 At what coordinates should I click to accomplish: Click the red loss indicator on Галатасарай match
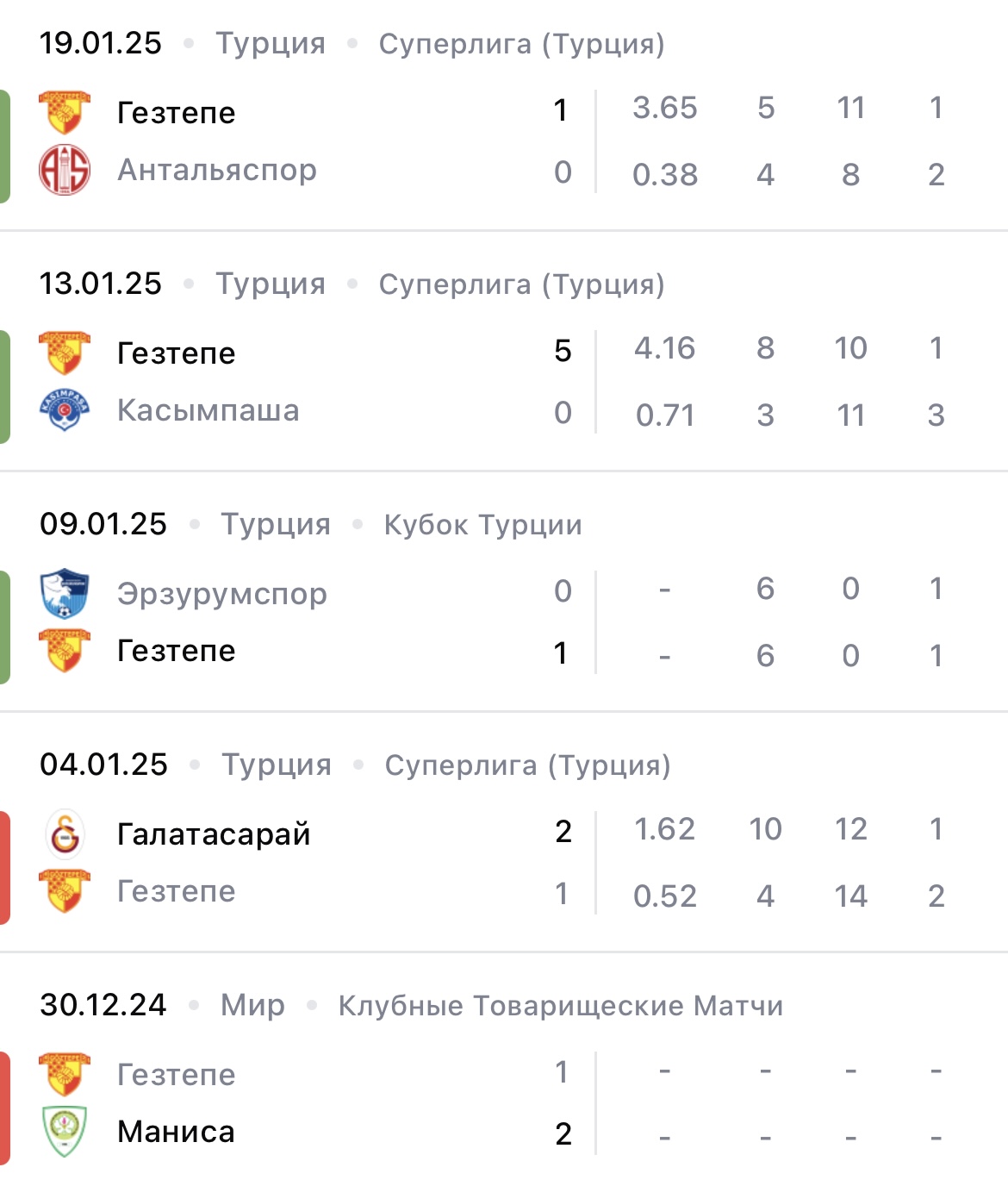(x=3, y=862)
